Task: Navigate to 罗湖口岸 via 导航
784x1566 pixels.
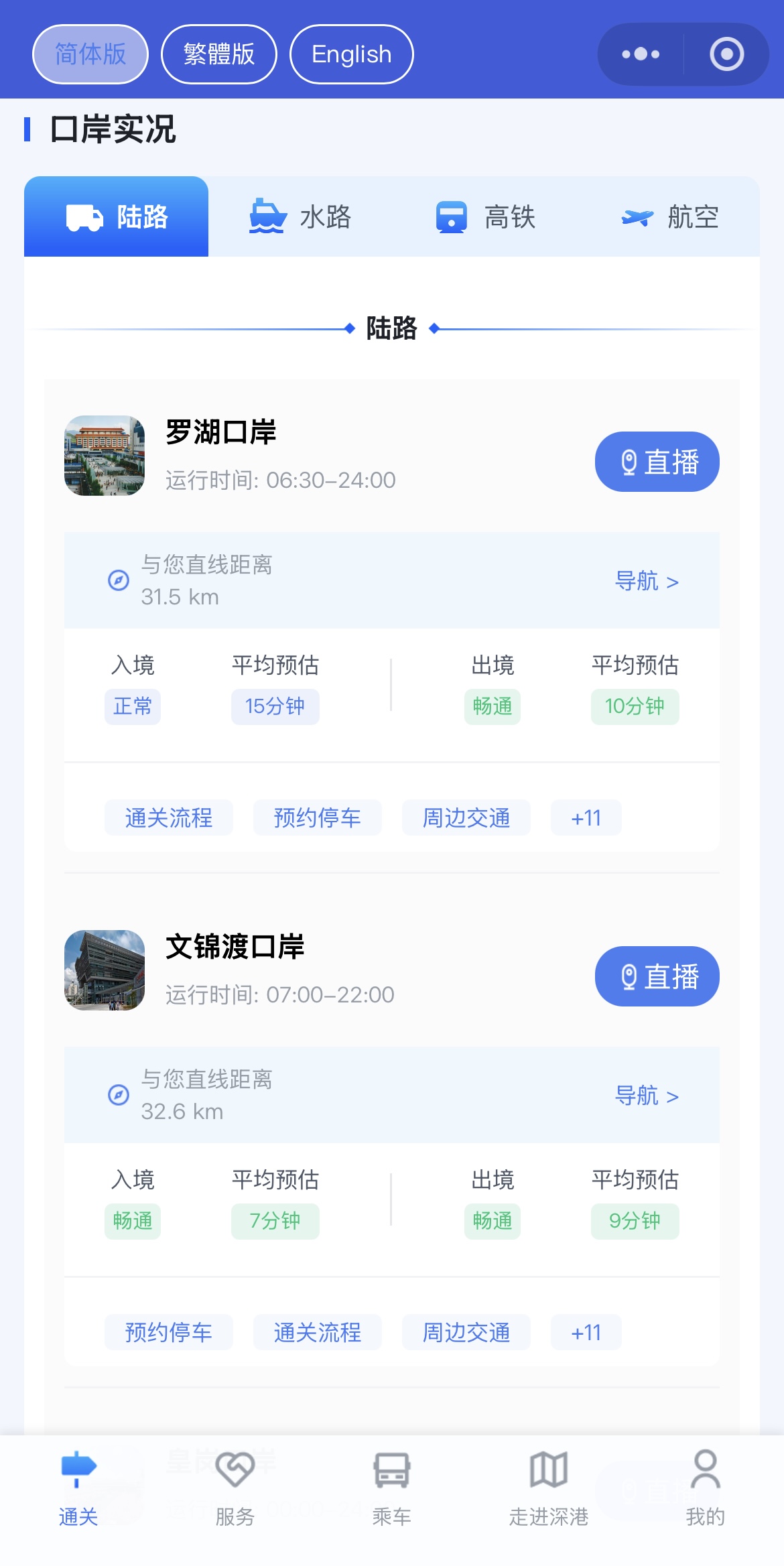Action: pyautogui.click(x=647, y=581)
